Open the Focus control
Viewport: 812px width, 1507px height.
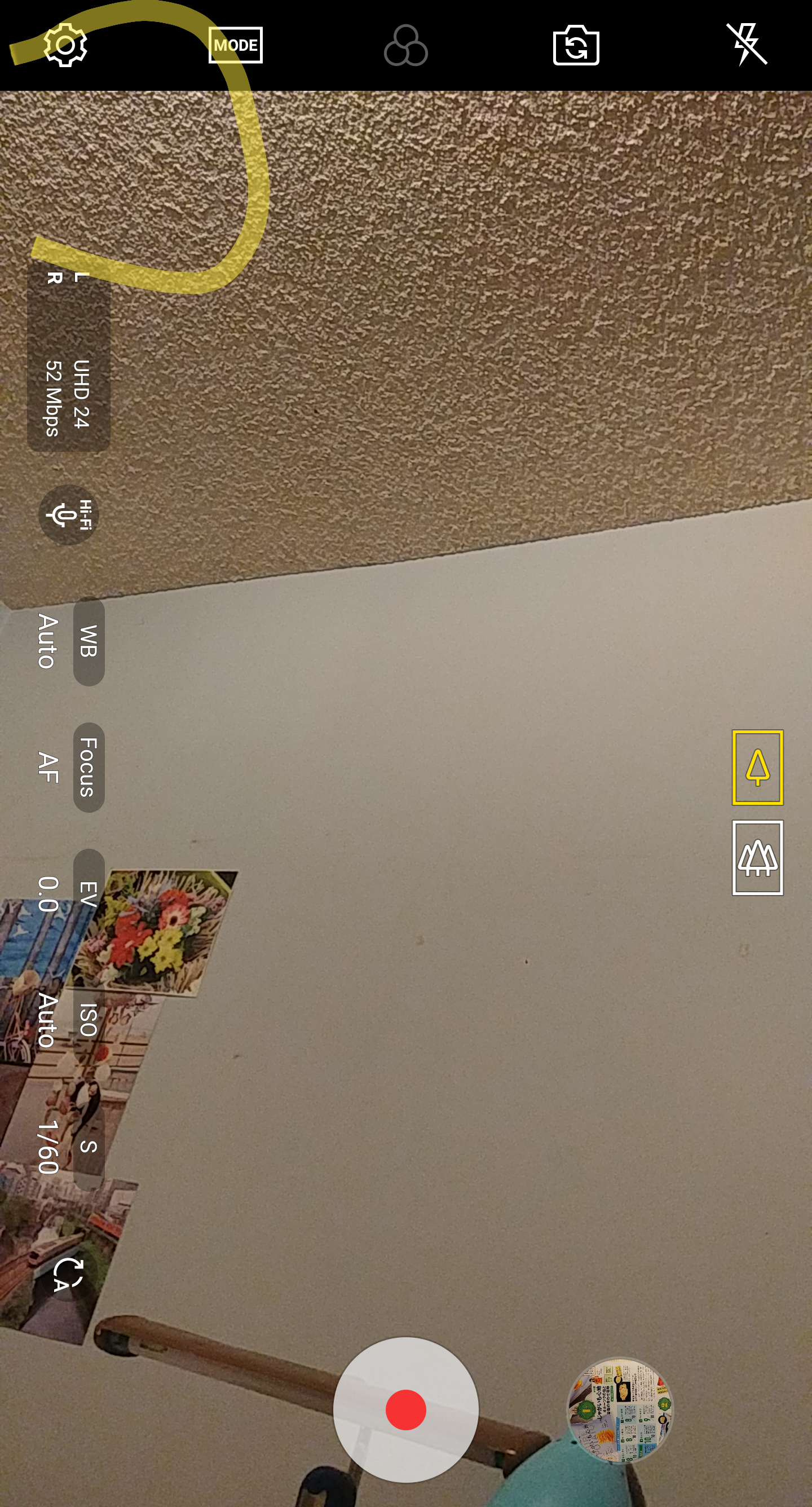(88, 767)
